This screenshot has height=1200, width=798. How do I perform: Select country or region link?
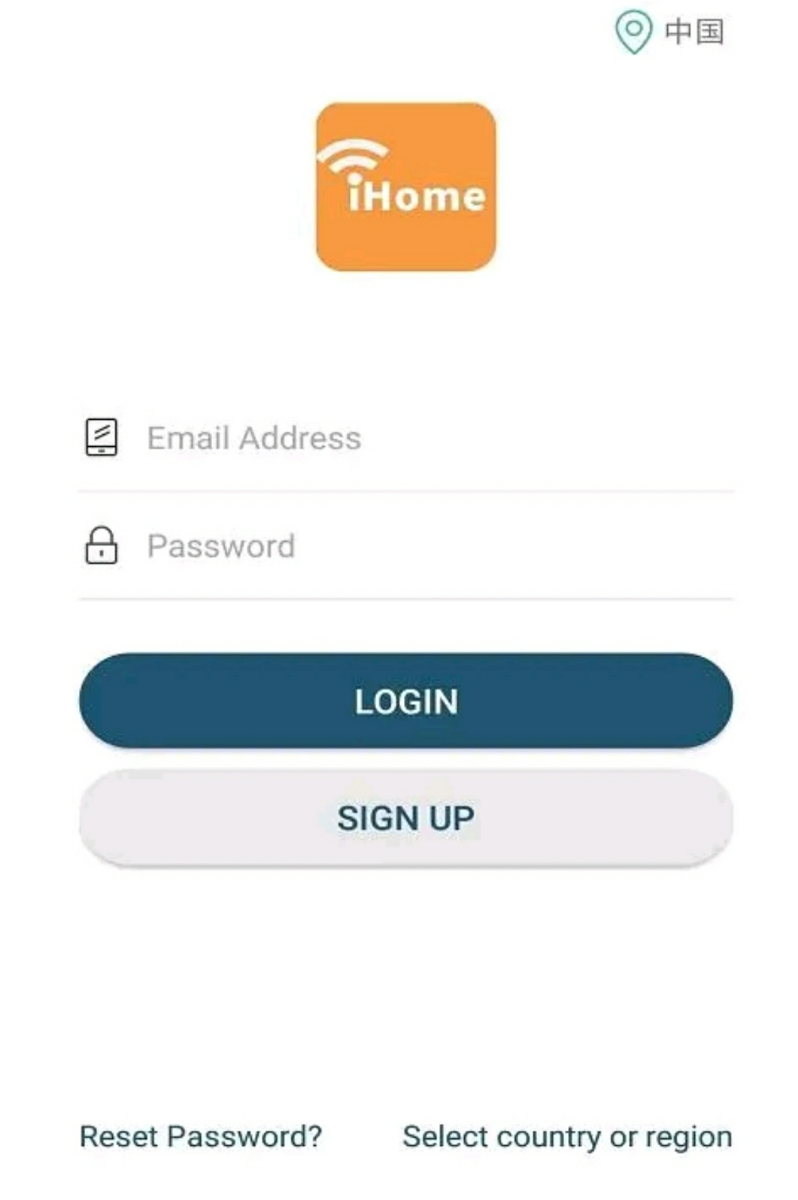(x=567, y=1137)
